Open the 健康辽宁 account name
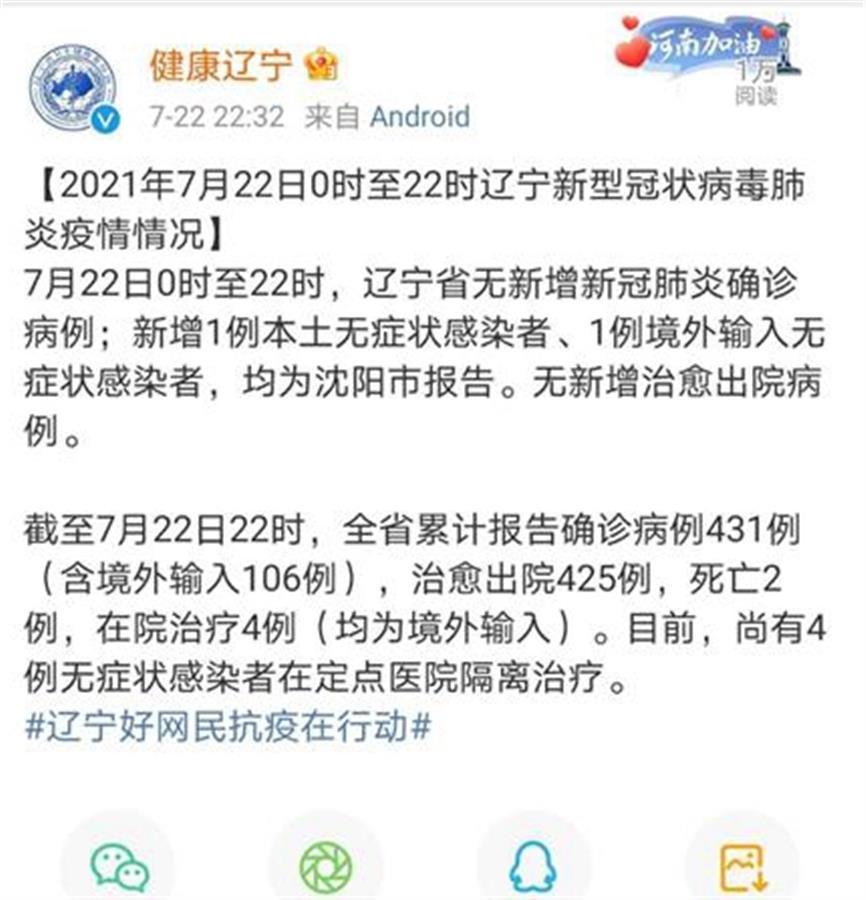 tap(221, 65)
